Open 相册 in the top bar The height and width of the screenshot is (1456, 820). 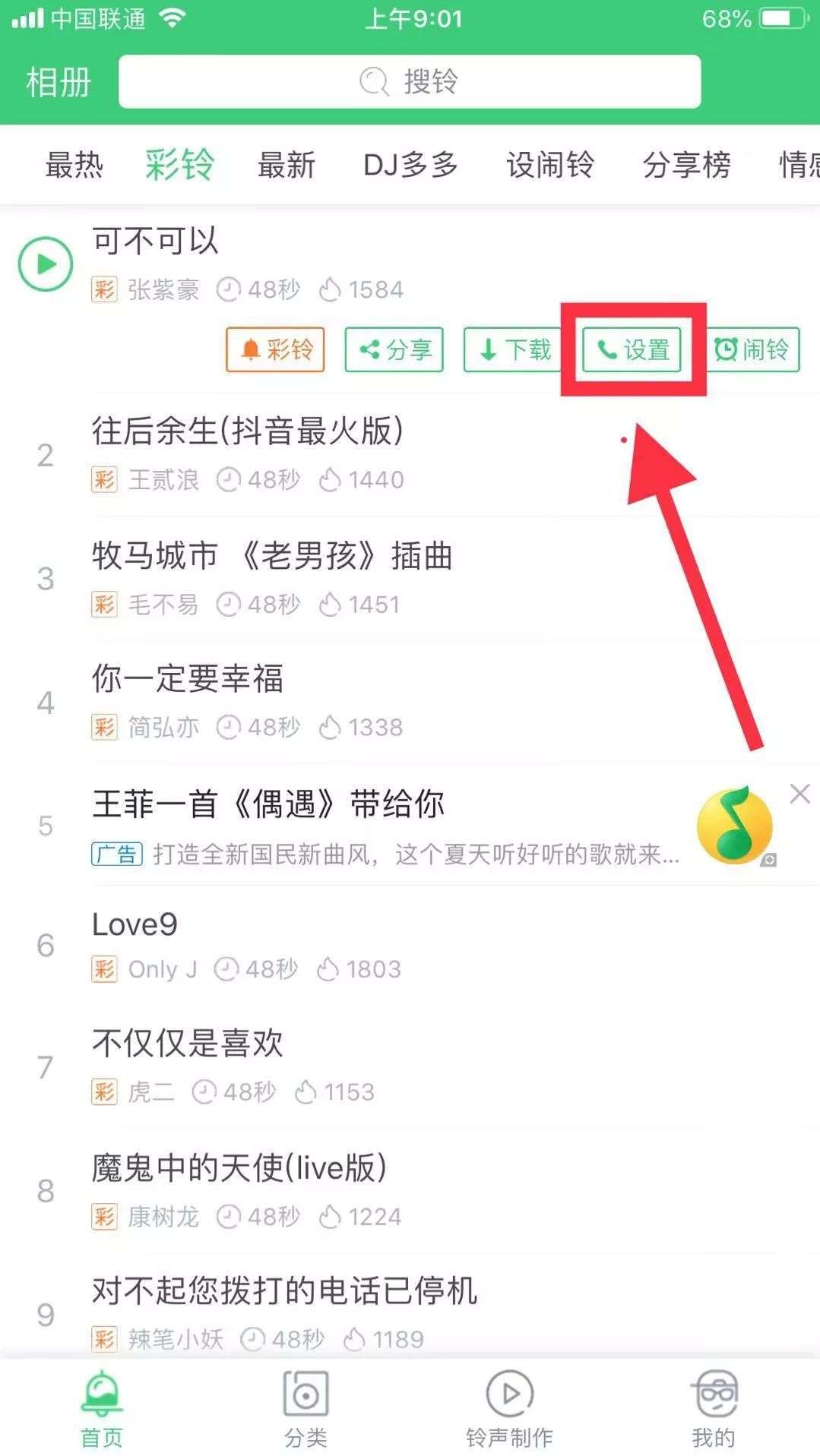59,82
